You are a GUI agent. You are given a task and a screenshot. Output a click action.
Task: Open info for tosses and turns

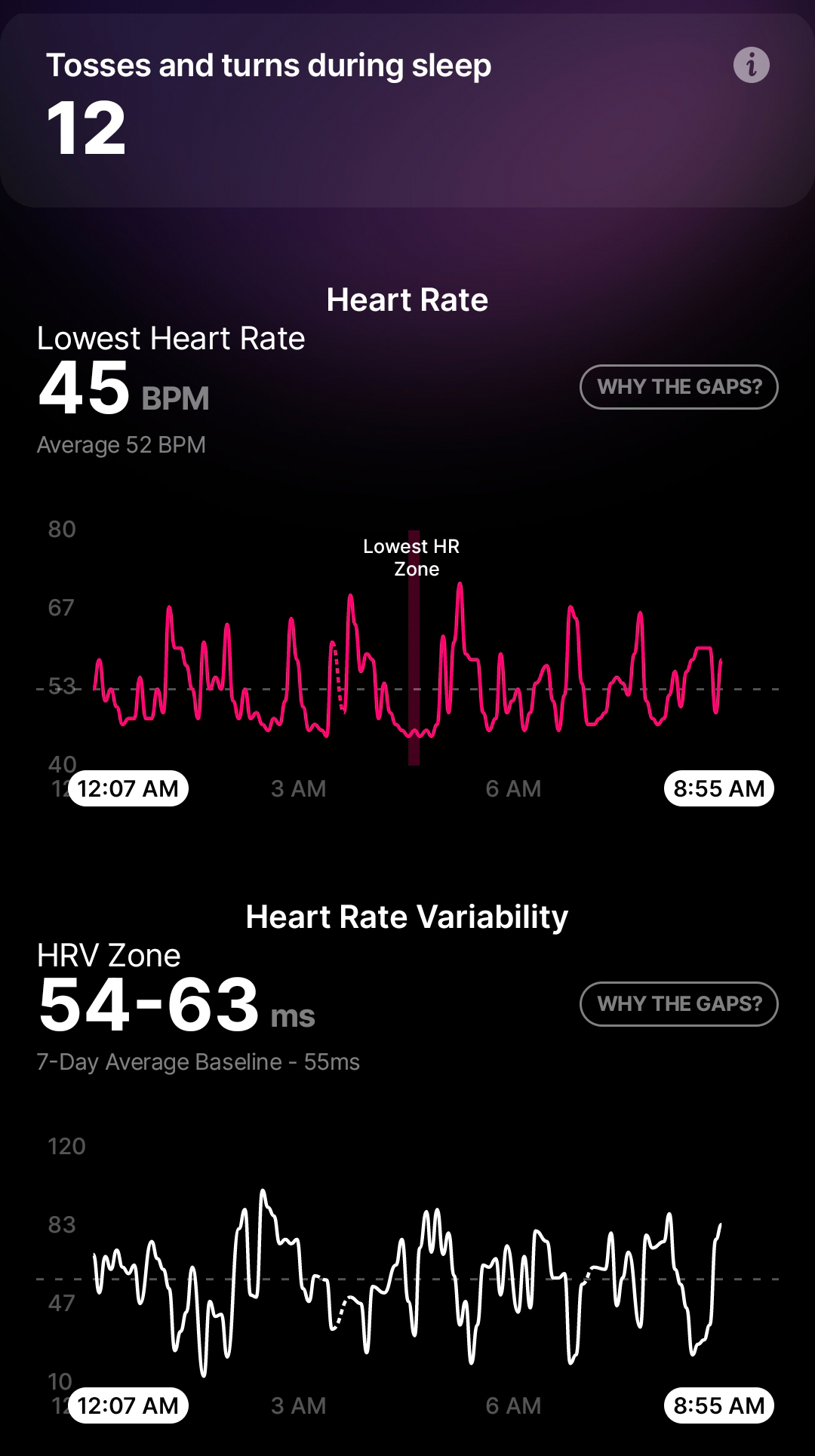(x=751, y=65)
